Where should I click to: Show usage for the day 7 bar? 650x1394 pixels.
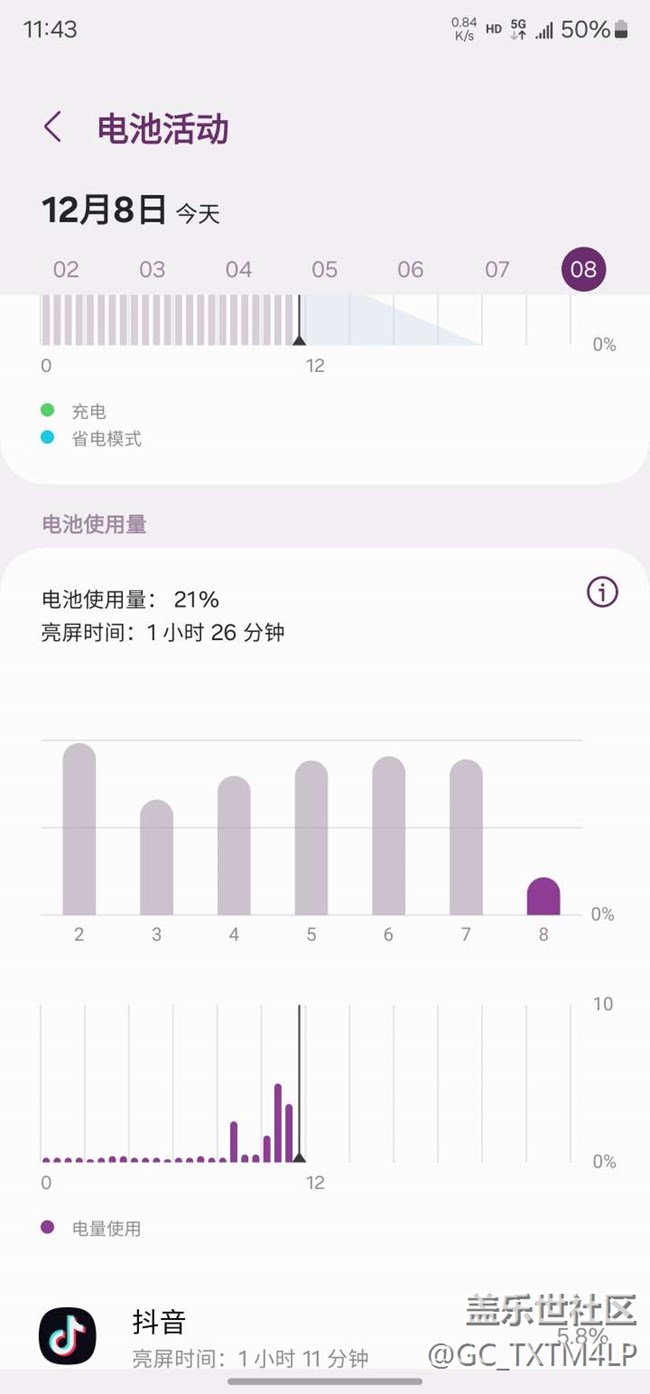point(466,838)
